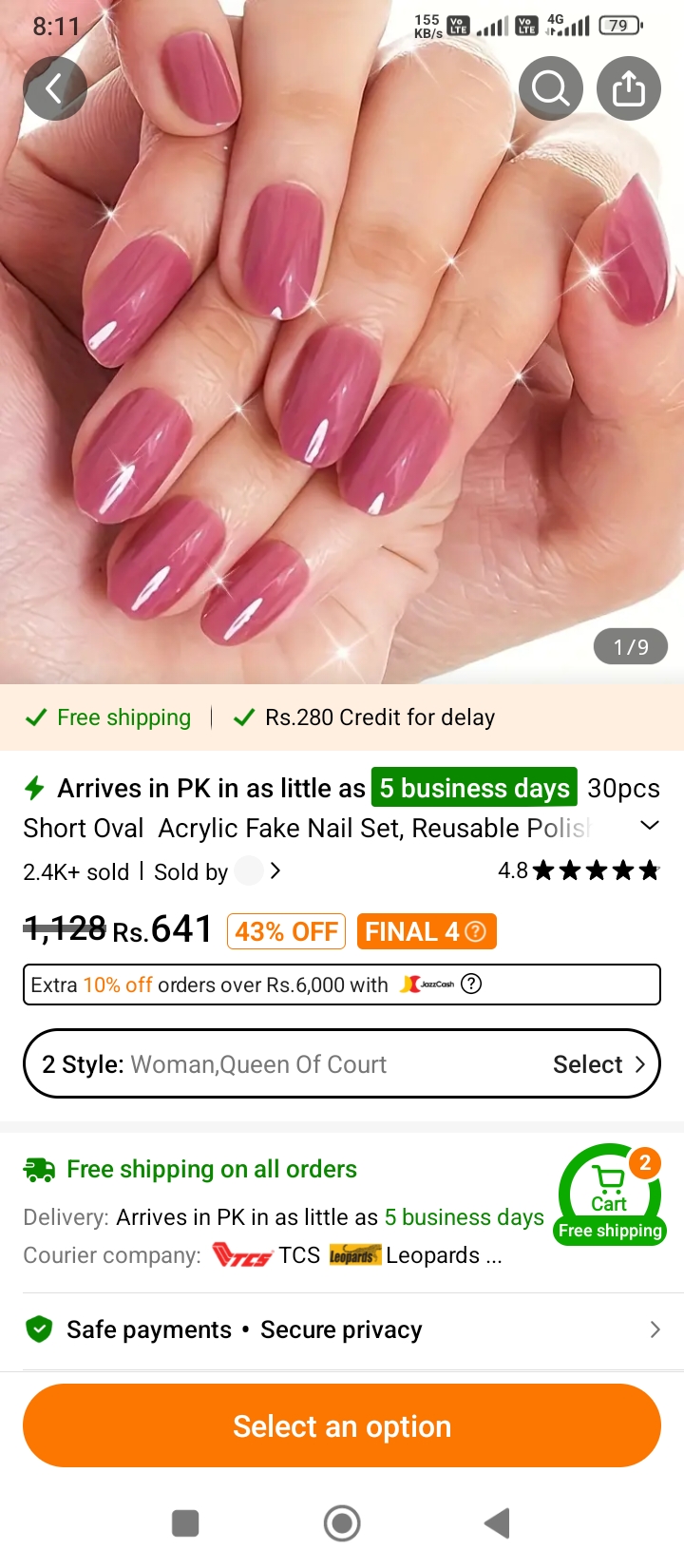Open the Free shipping and credit banner
This screenshot has width=684, height=1568.
(342, 717)
